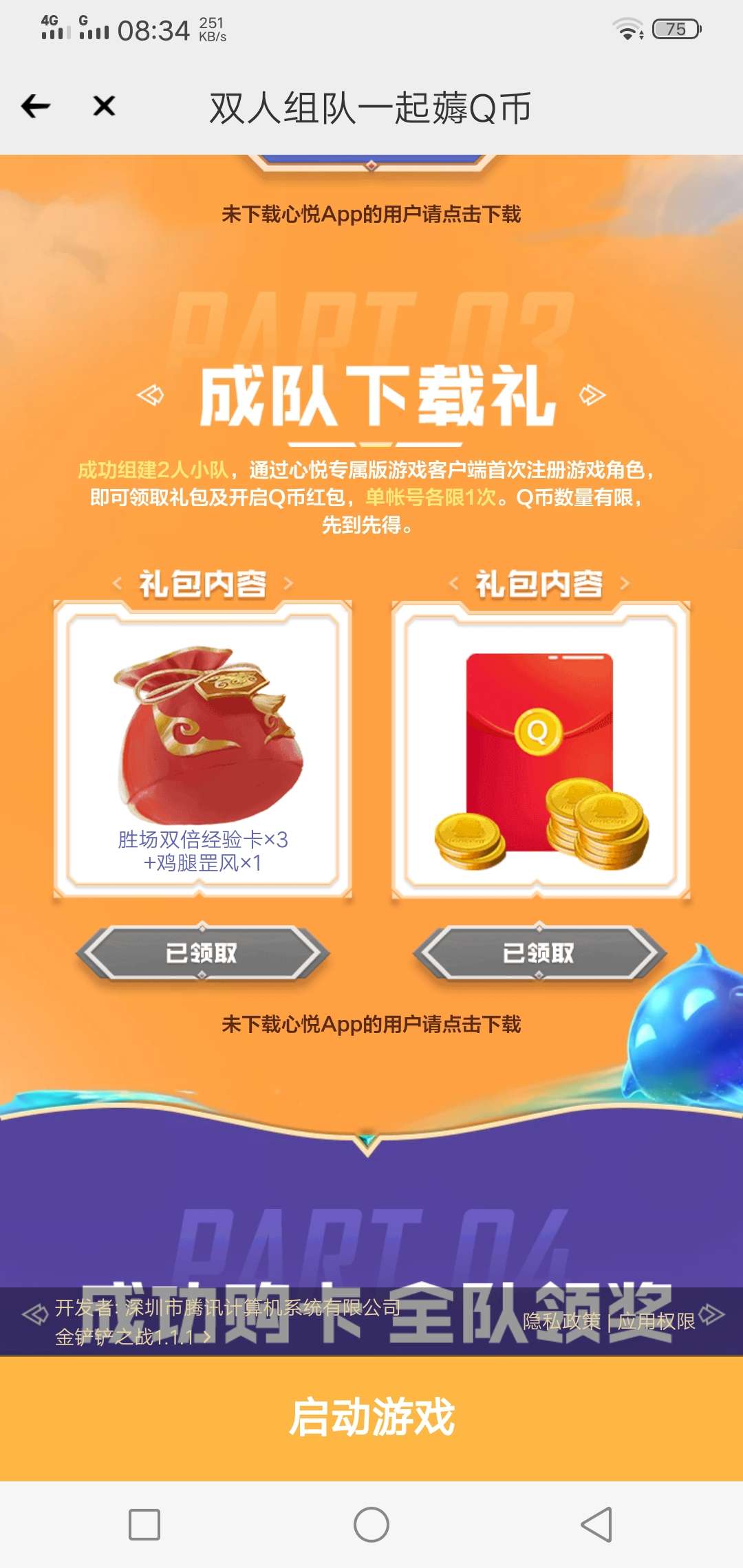The height and width of the screenshot is (1568, 743).
Task: Open the system recent apps view
Action: point(144,1525)
